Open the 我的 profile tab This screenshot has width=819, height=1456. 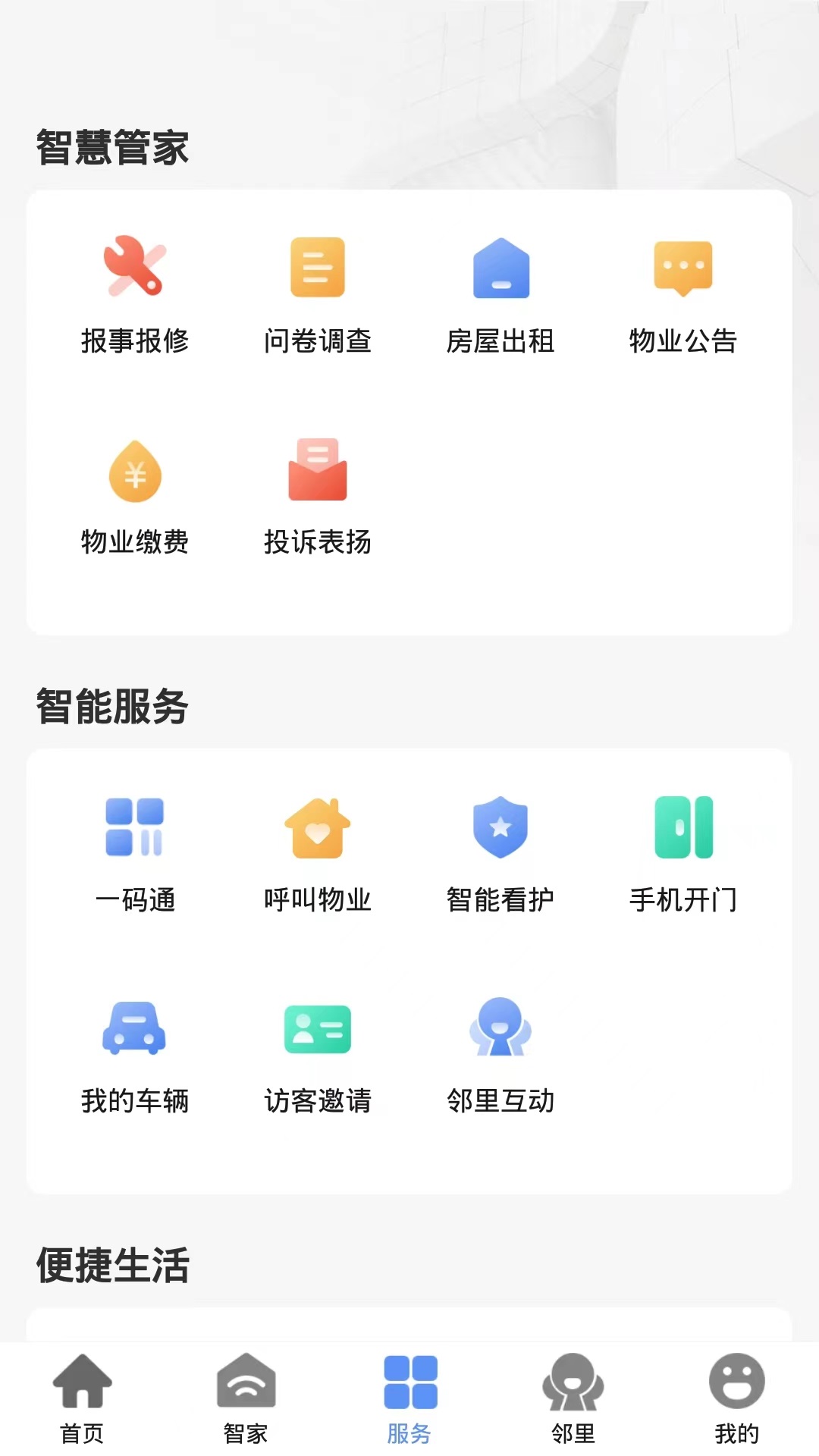coord(737,1398)
